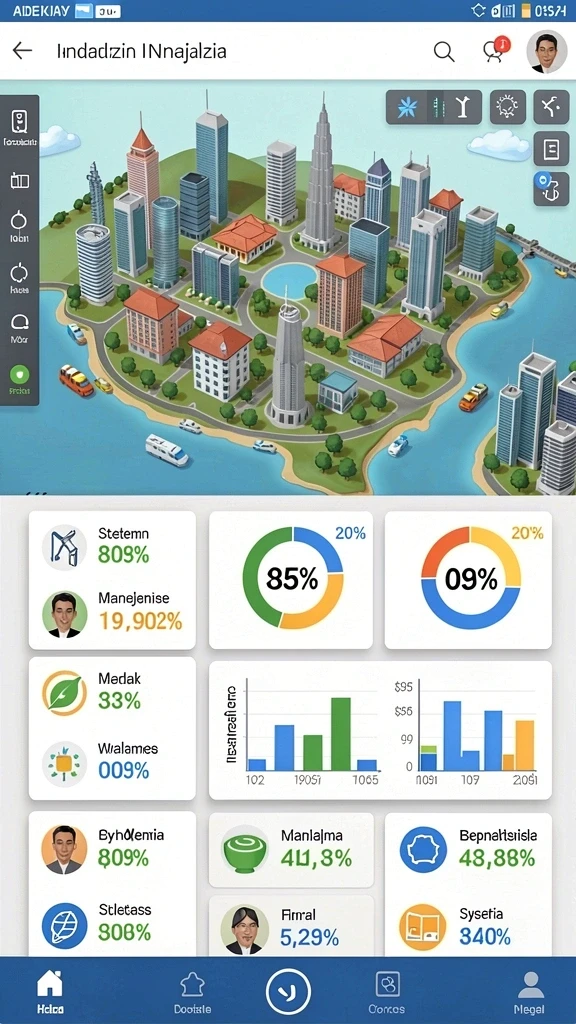The image size is (576, 1024).
Task: Open the profile avatar in top bar
Action: pos(546,52)
